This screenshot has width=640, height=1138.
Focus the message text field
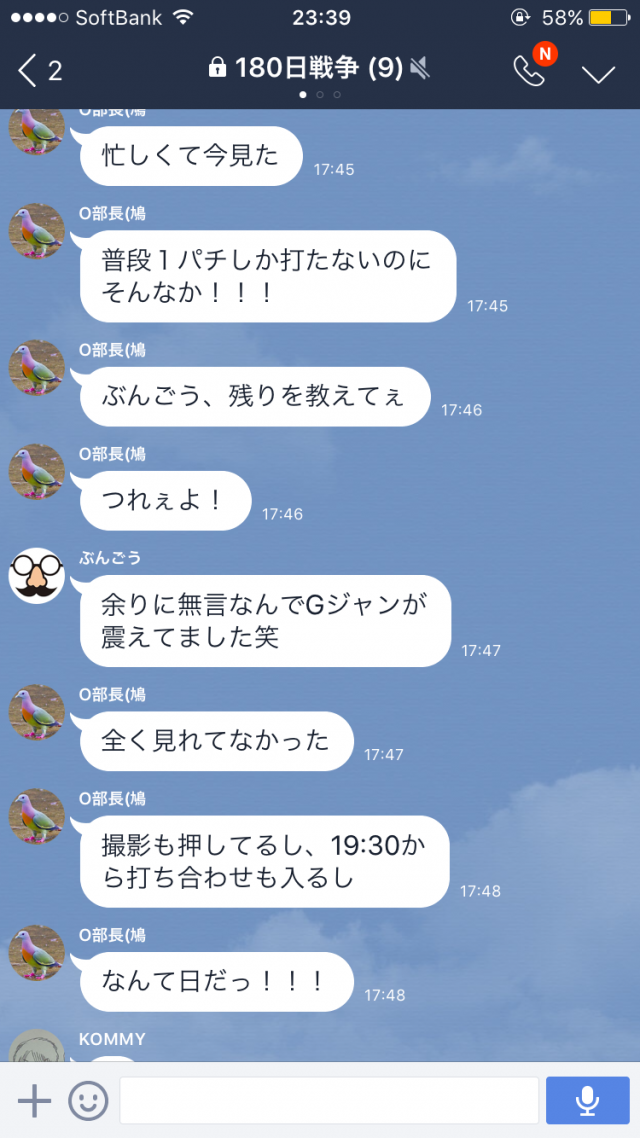coord(329,1101)
